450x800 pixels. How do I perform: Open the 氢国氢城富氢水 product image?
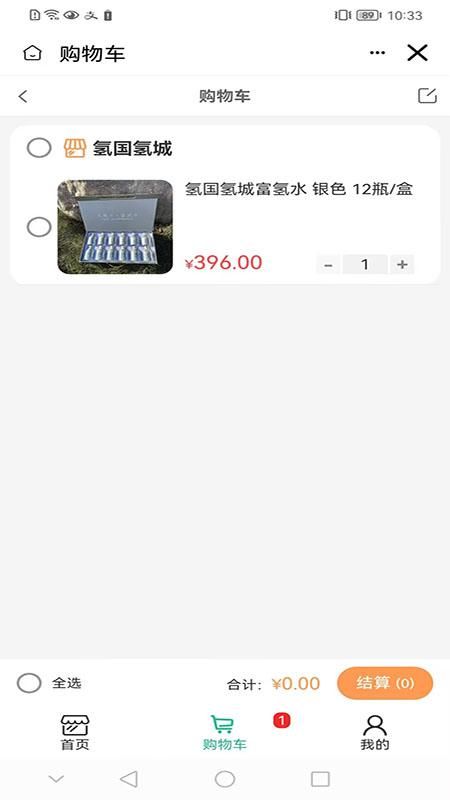(x=115, y=227)
